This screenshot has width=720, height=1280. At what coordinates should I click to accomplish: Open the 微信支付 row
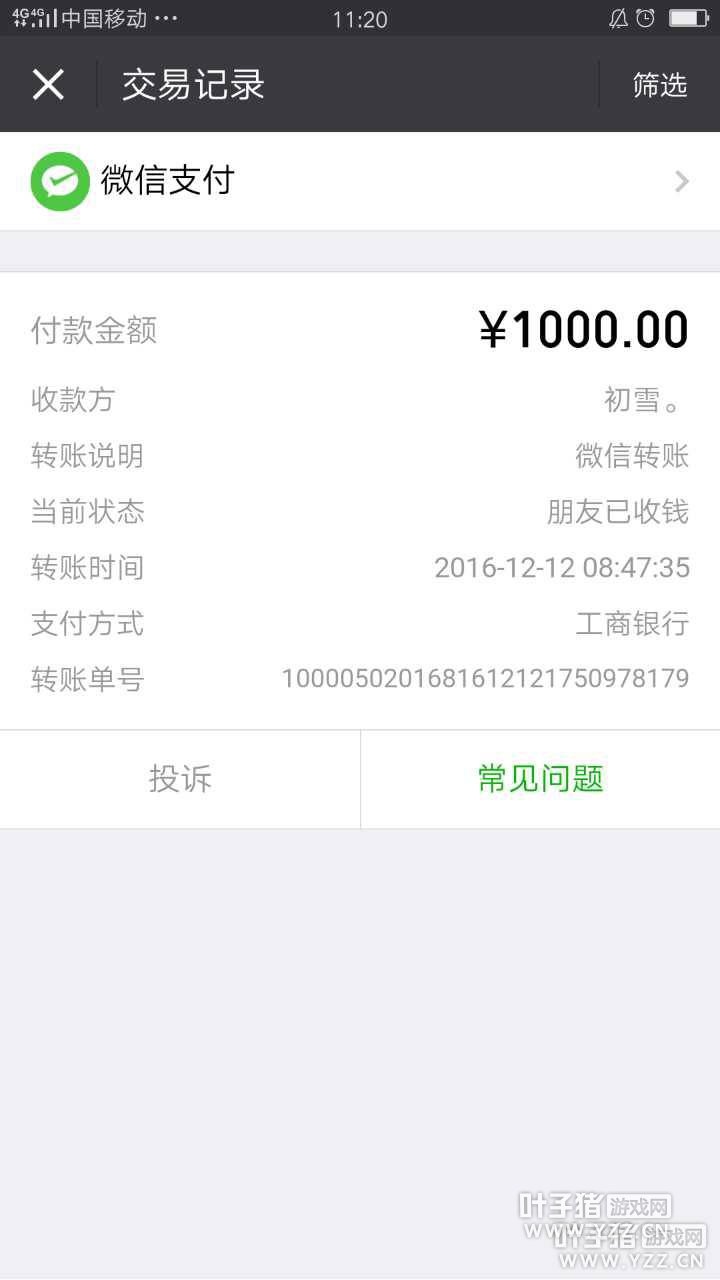point(360,181)
